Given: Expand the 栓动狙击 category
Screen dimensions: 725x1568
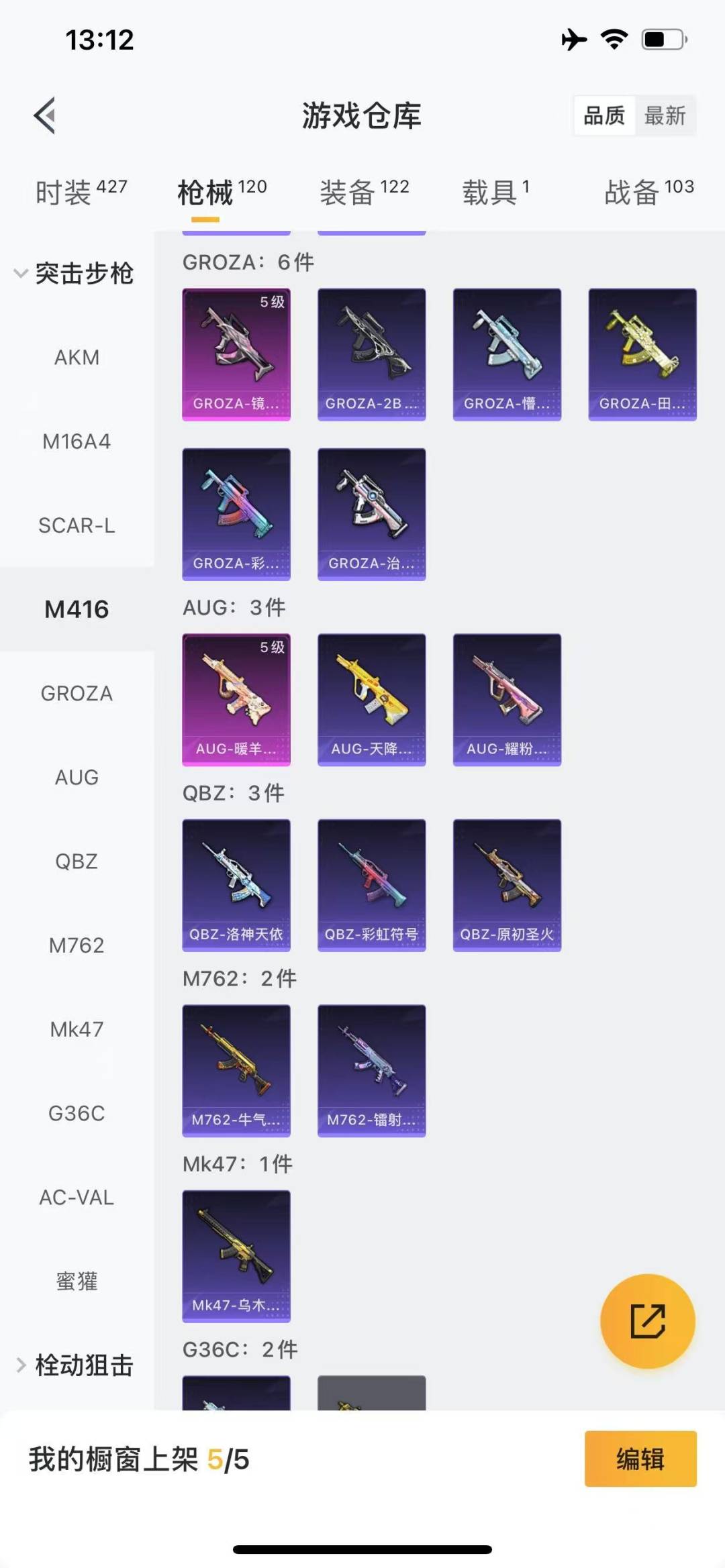Looking at the screenshot, I should [x=74, y=1365].
